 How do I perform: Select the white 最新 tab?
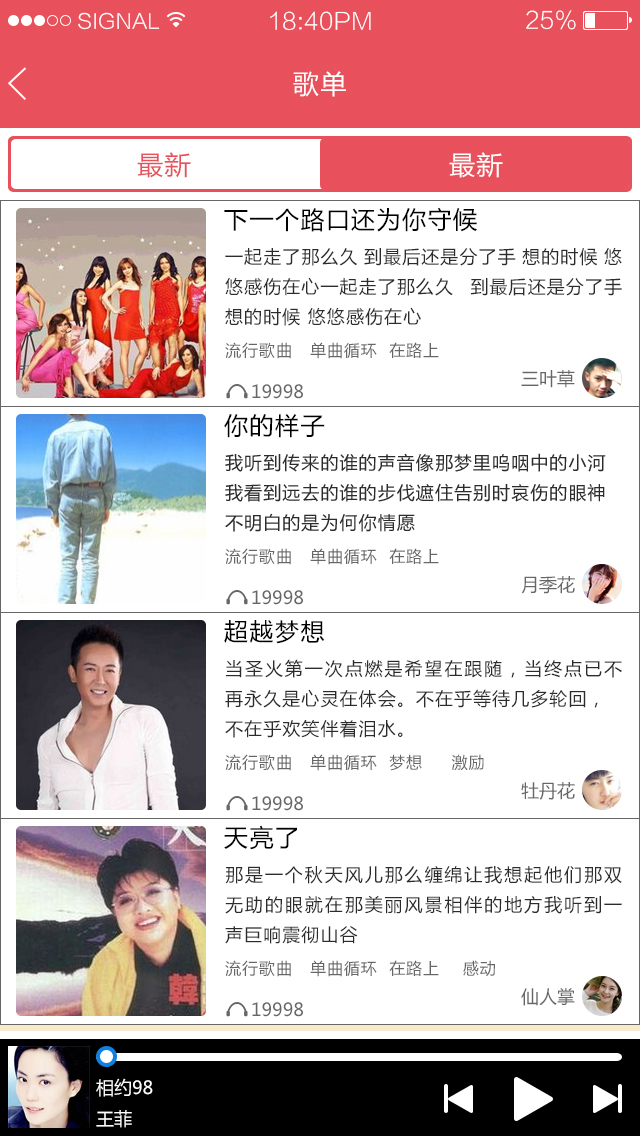165,165
